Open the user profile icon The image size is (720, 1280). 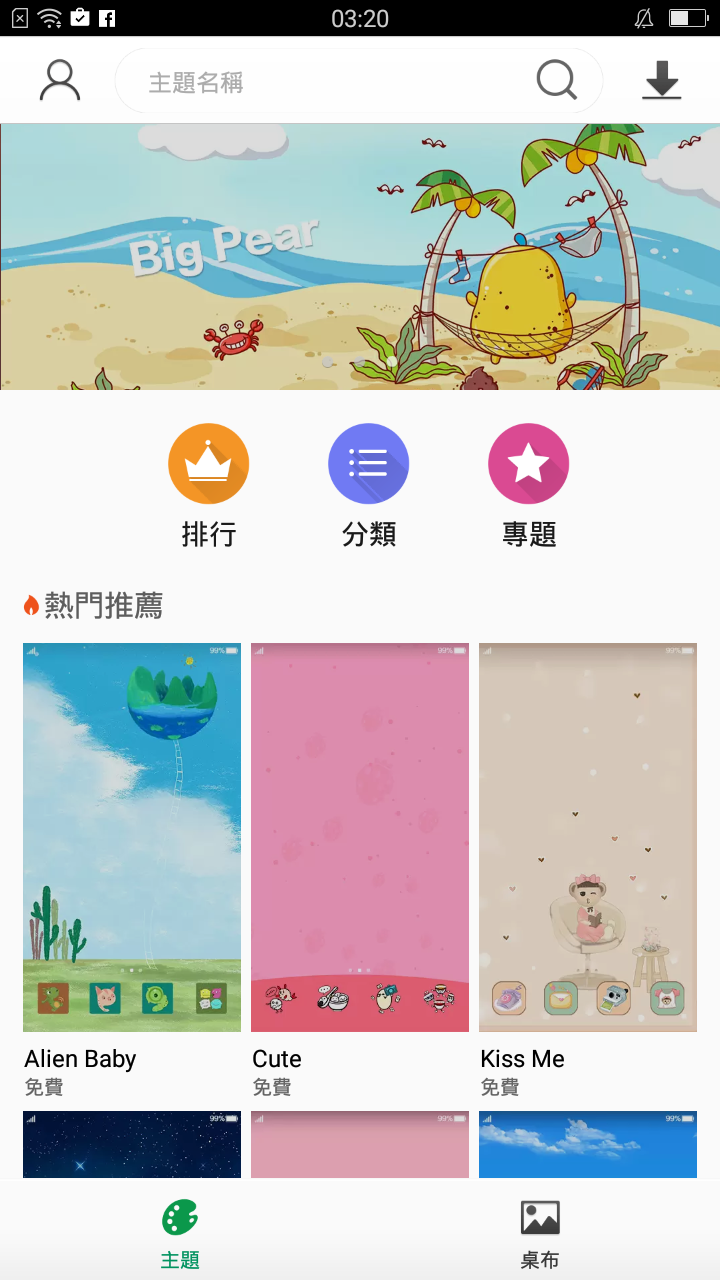tap(59, 81)
